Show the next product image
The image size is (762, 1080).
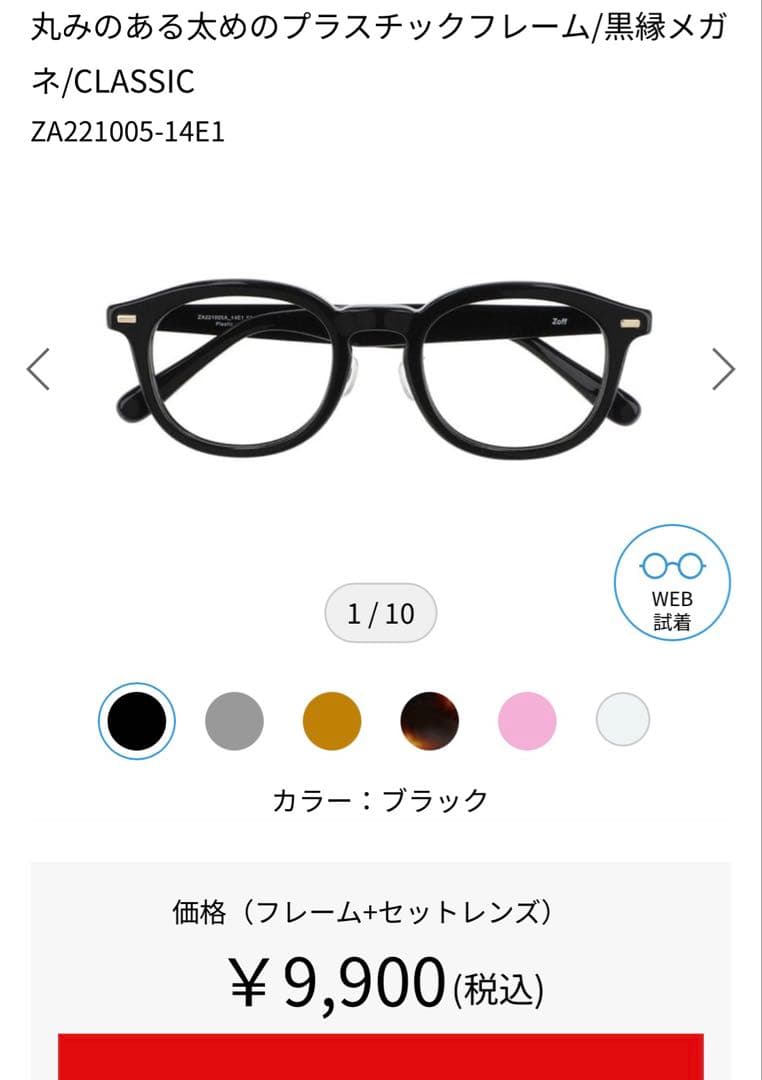pyautogui.click(x=723, y=369)
